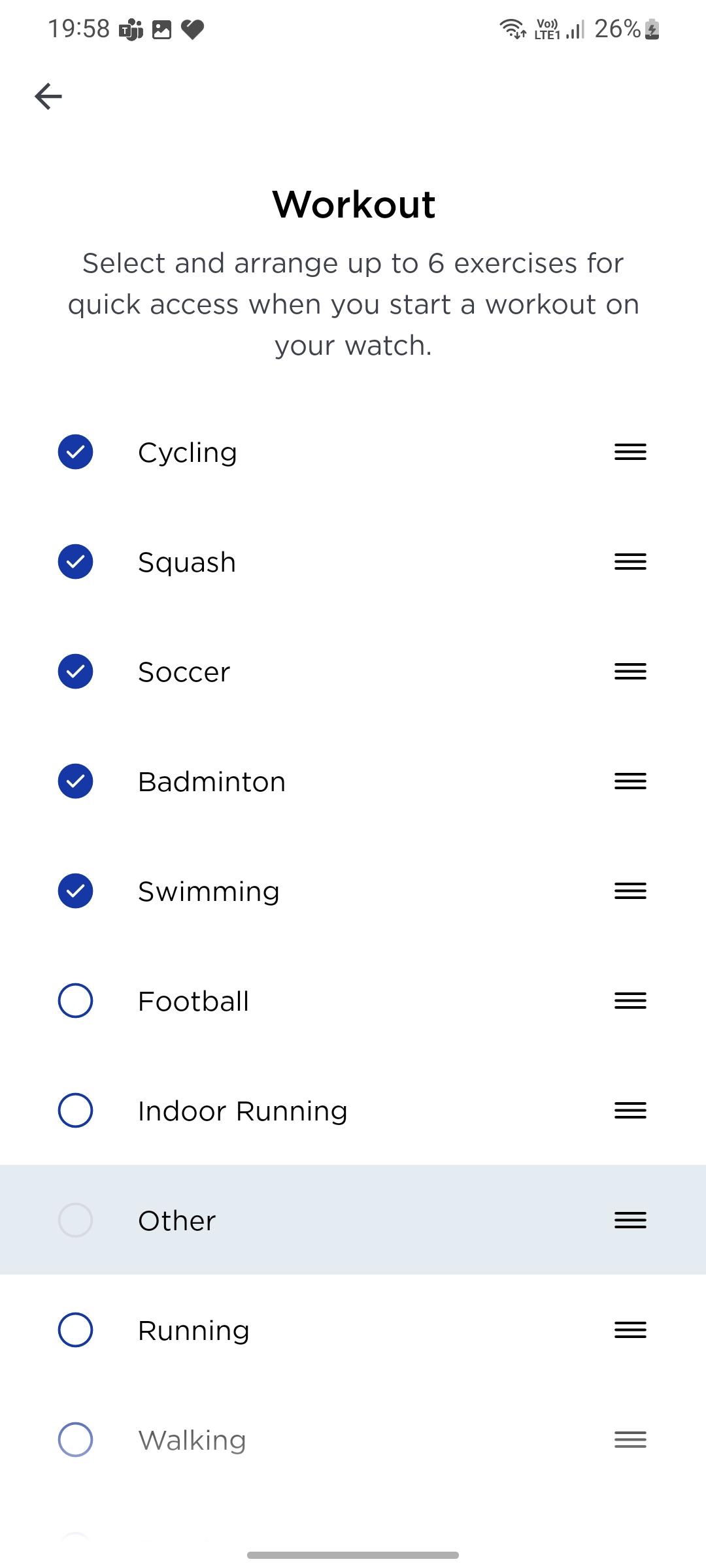The height and width of the screenshot is (1568, 706).
Task: Uncheck the Cycling exercise
Action: pyautogui.click(x=75, y=452)
